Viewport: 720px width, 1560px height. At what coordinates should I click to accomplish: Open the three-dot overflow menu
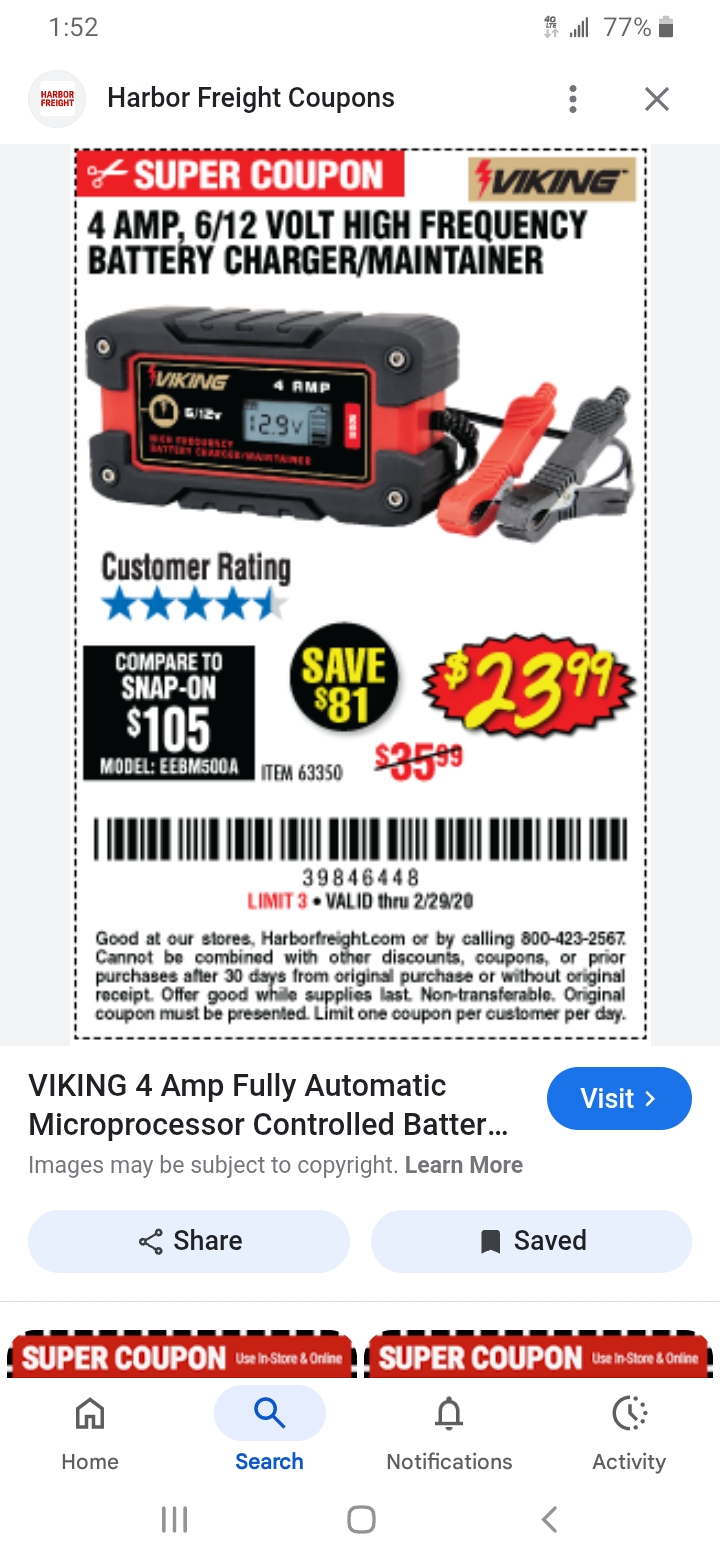point(572,99)
